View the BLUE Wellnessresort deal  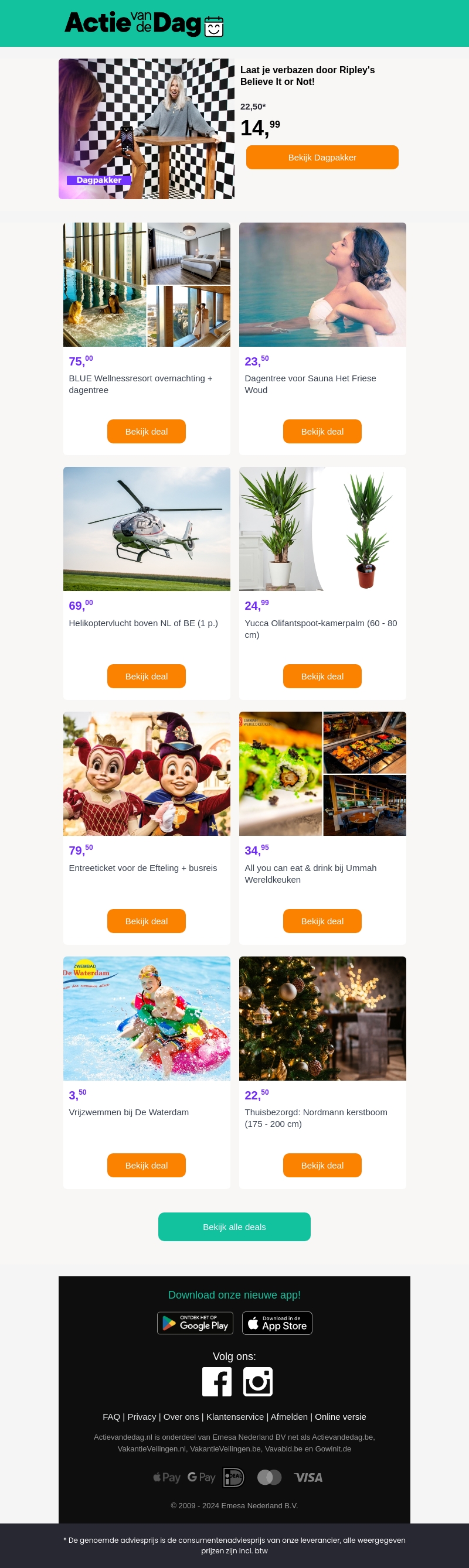tap(146, 431)
